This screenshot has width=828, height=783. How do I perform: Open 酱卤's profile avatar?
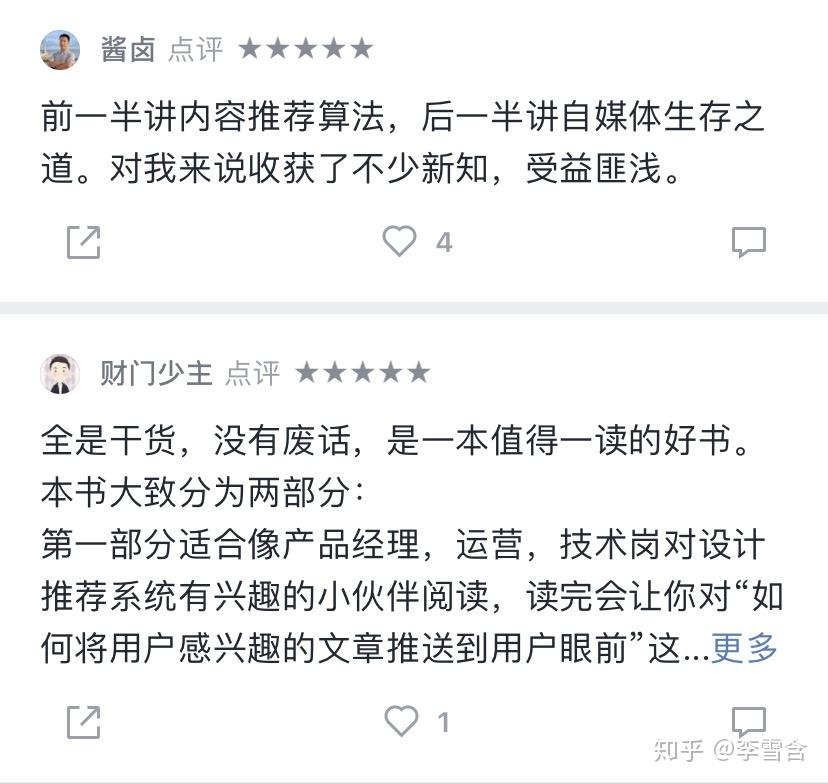(x=60, y=49)
